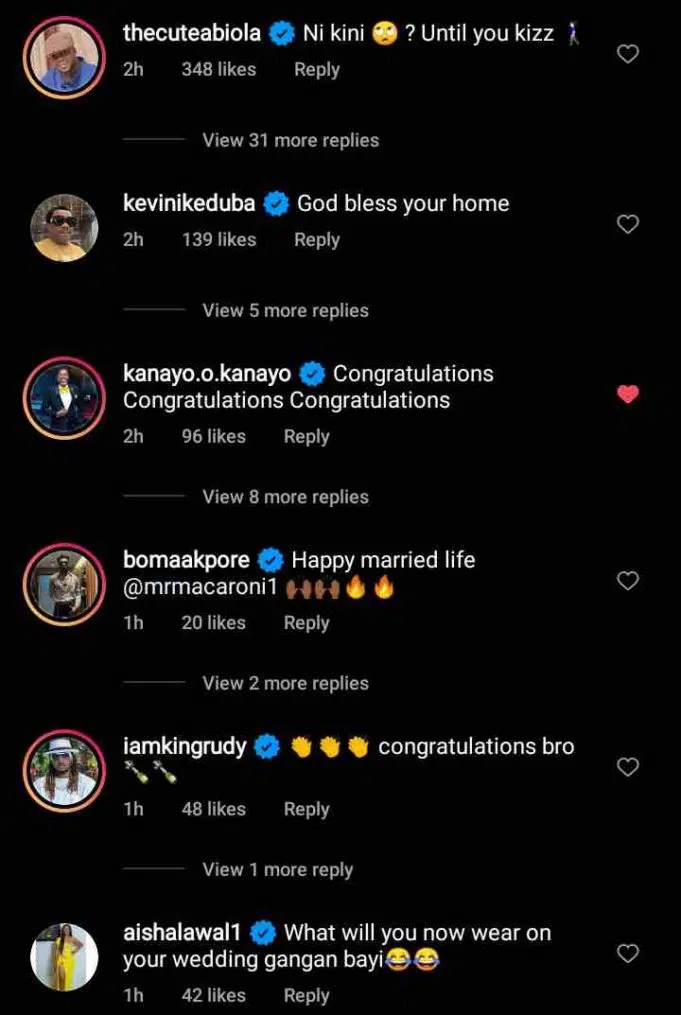This screenshot has height=1015, width=681.
Task: Reply to kevinikeduba's comment
Action: [316, 240]
